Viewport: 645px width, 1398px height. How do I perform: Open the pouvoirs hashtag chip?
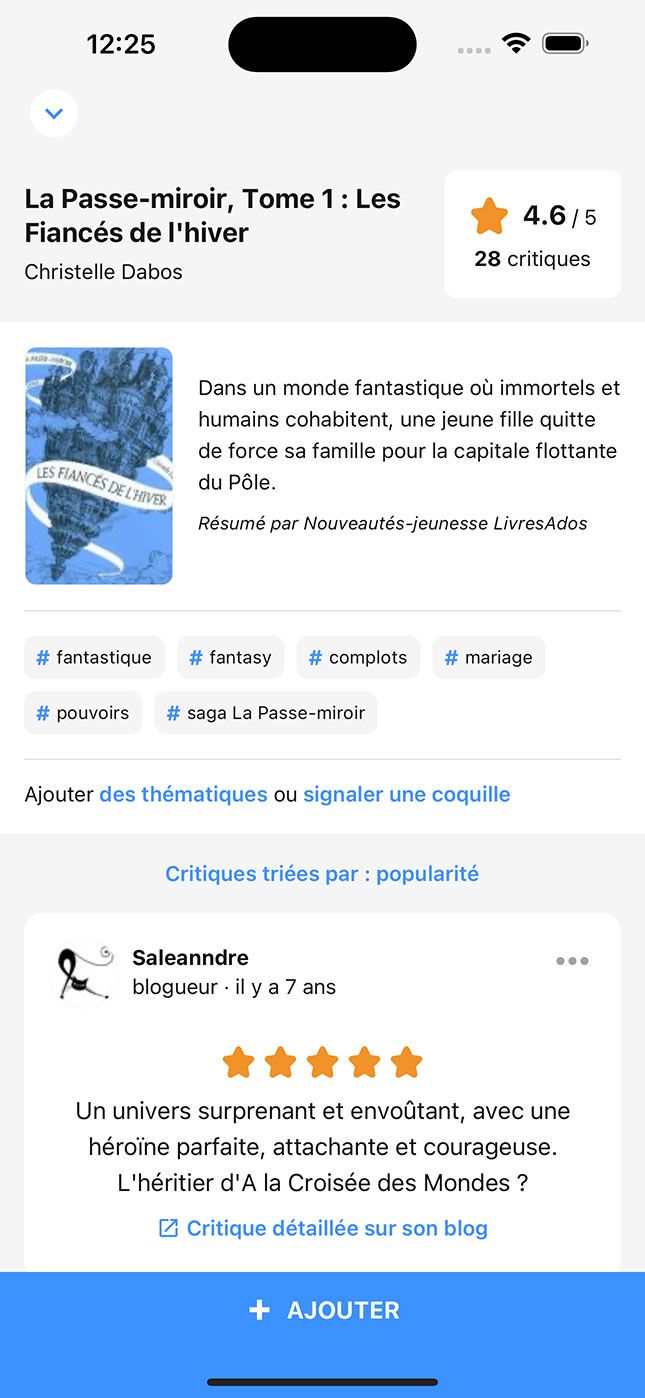(83, 713)
